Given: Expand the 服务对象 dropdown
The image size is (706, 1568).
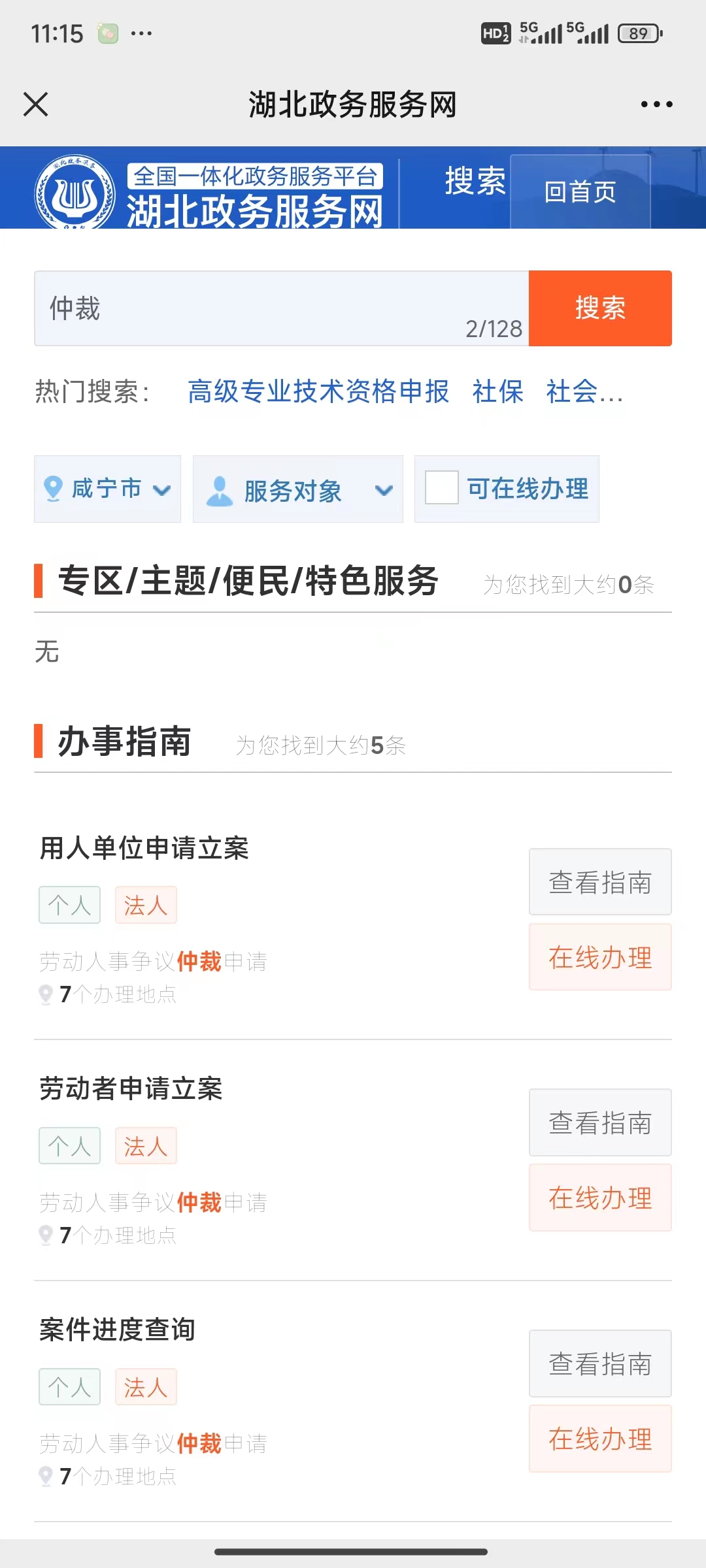Looking at the screenshot, I should (x=298, y=489).
